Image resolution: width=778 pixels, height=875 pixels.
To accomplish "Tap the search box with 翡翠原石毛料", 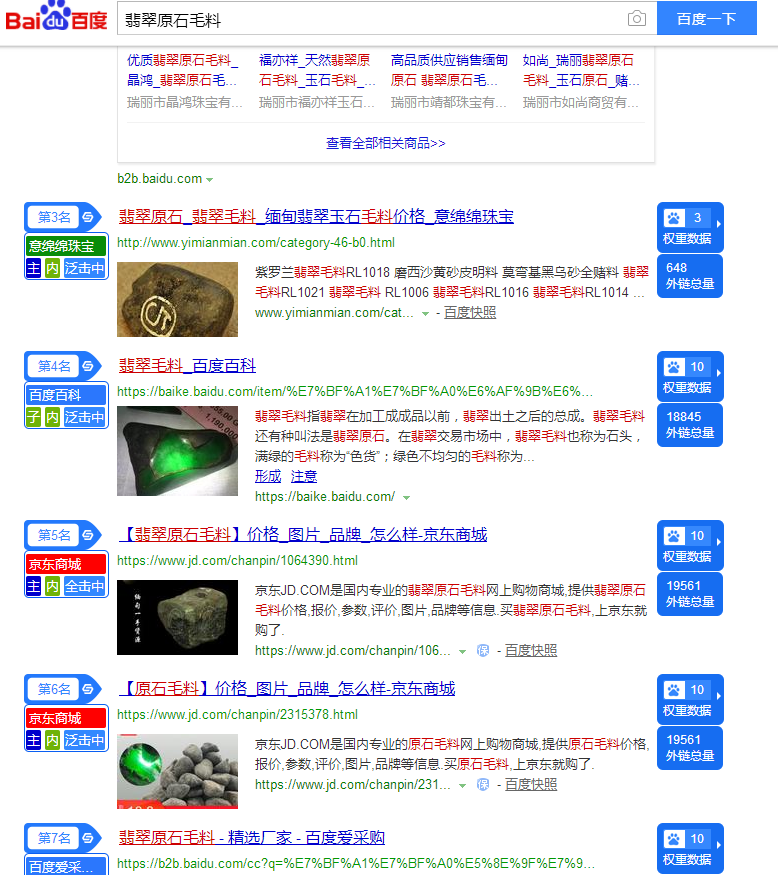I will [x=370, y=19].
